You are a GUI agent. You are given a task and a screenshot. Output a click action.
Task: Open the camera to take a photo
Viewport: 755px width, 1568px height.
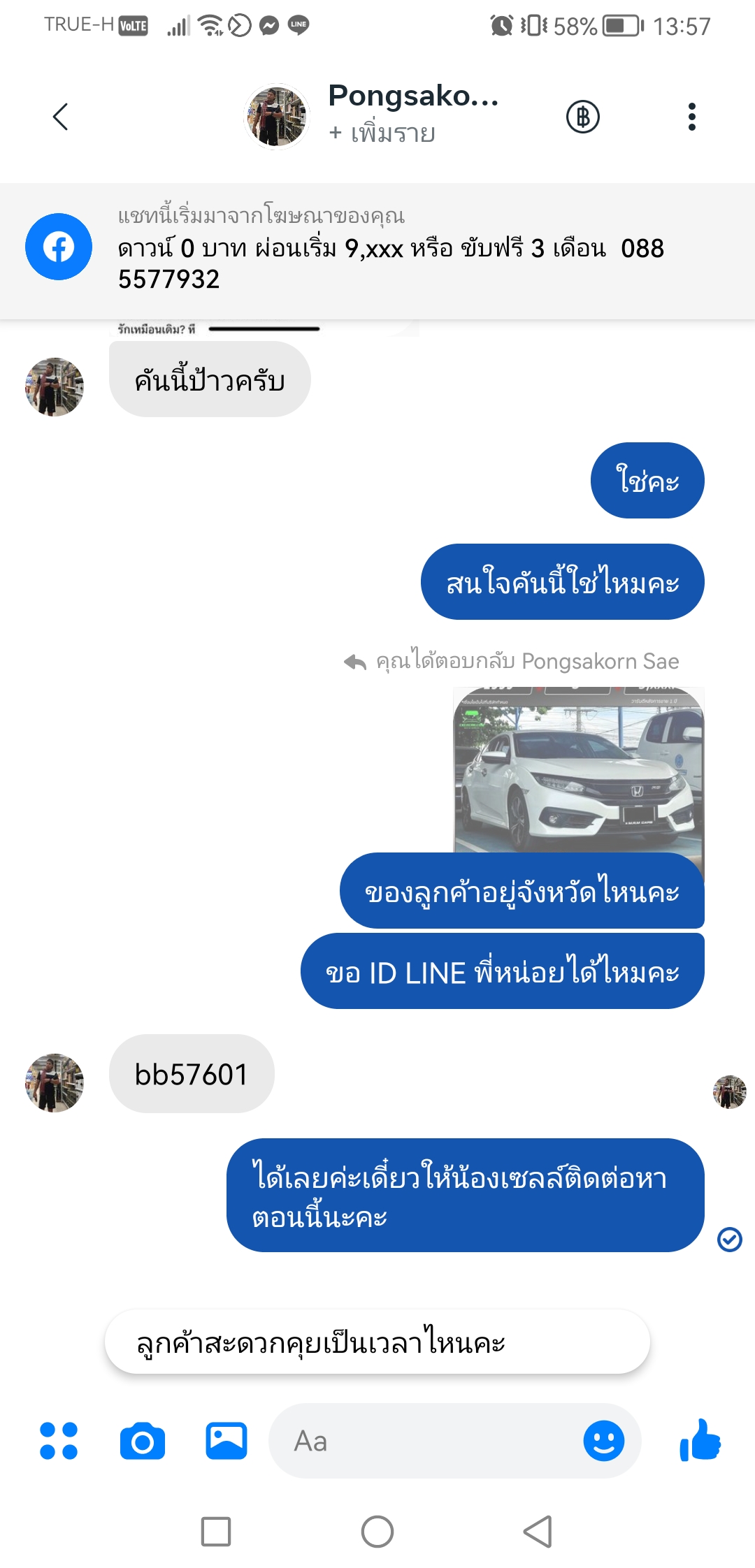143,1441
